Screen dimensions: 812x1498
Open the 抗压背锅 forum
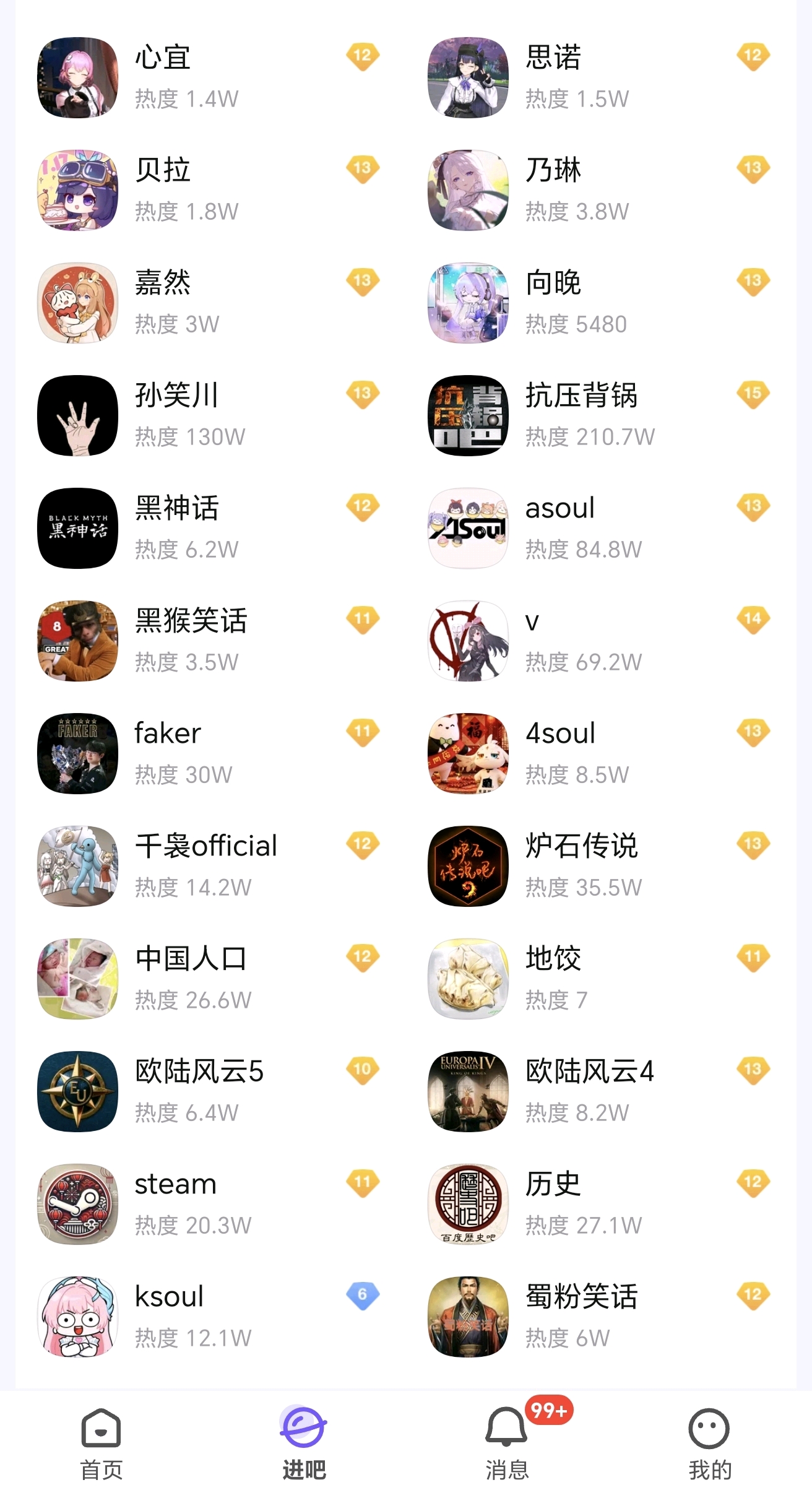[582, 415]
